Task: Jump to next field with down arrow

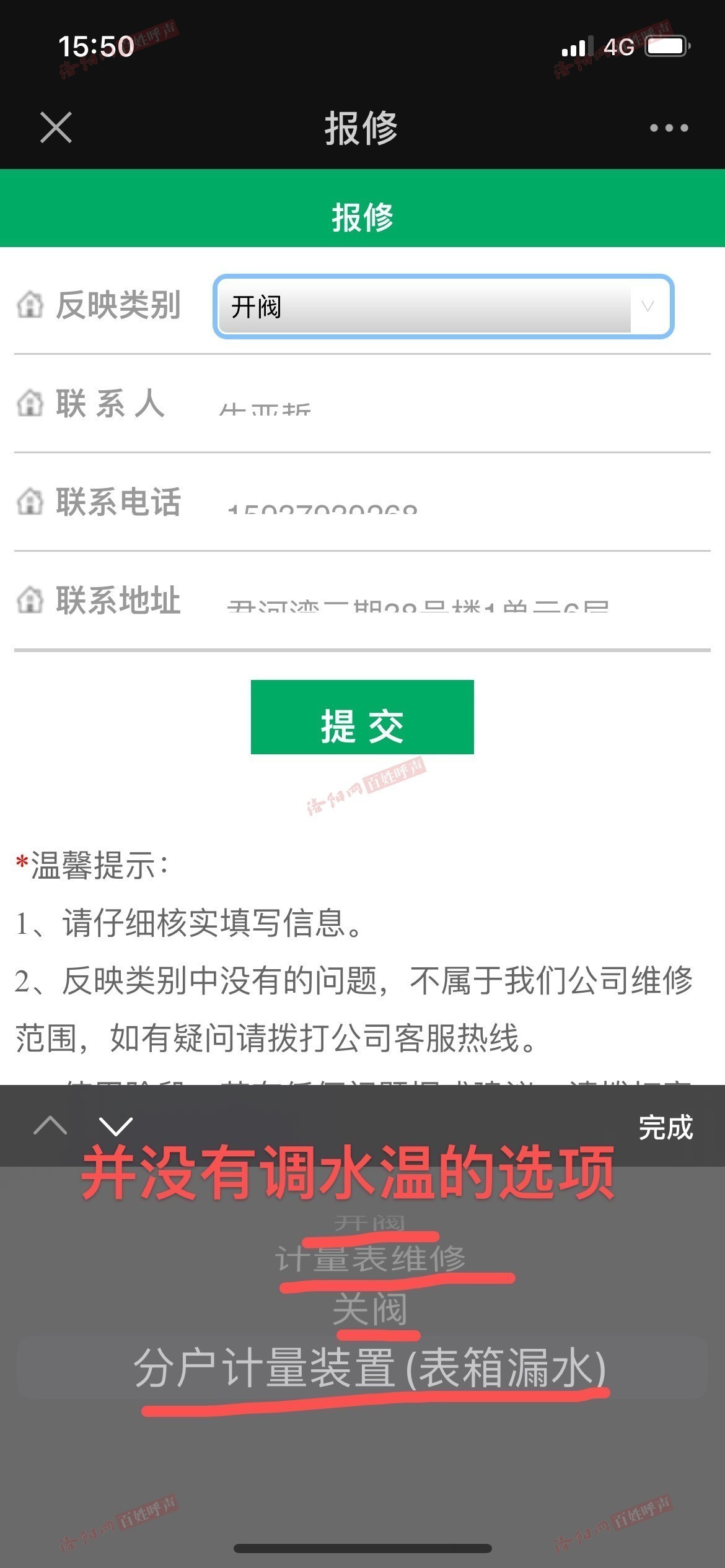Action: coord(116,1126)
